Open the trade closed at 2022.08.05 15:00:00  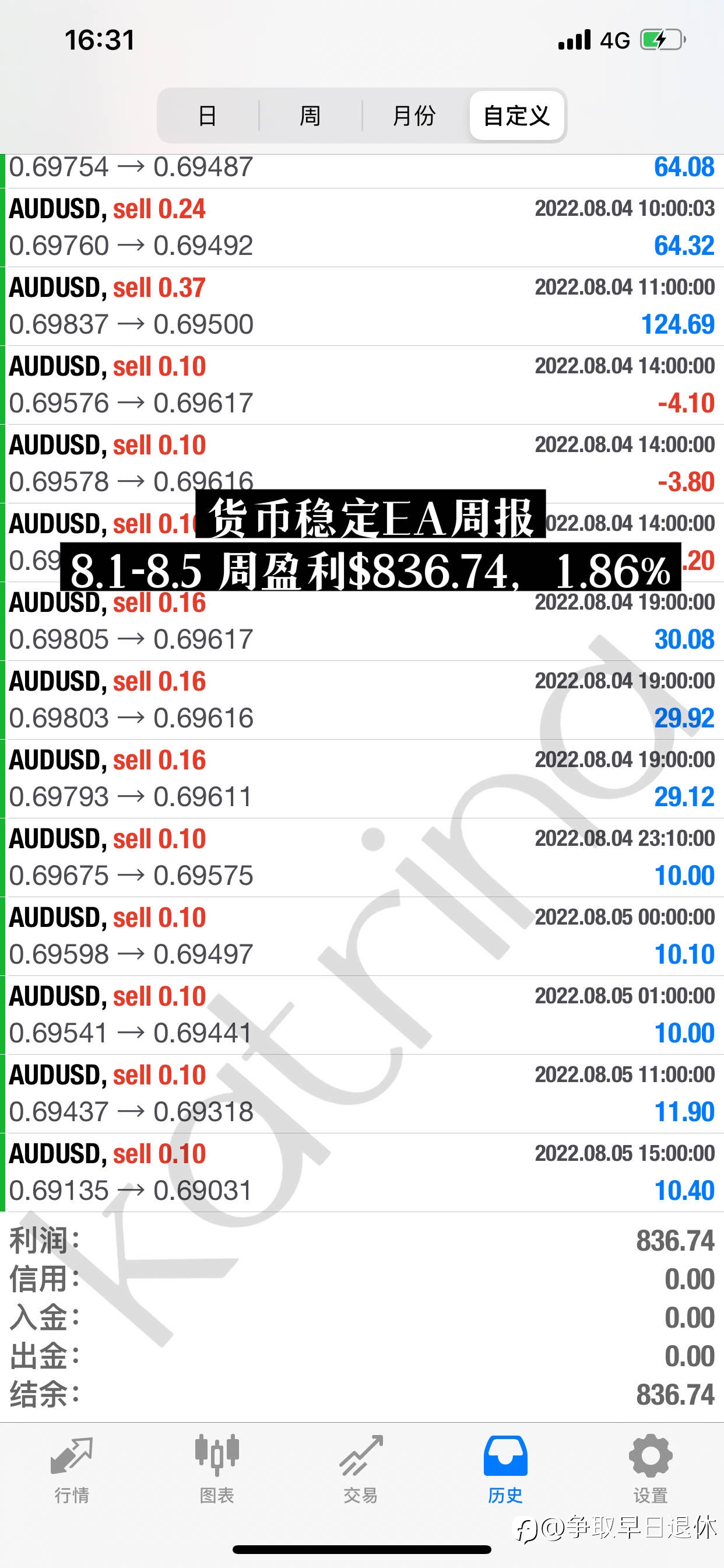[x=362, y=1172]
